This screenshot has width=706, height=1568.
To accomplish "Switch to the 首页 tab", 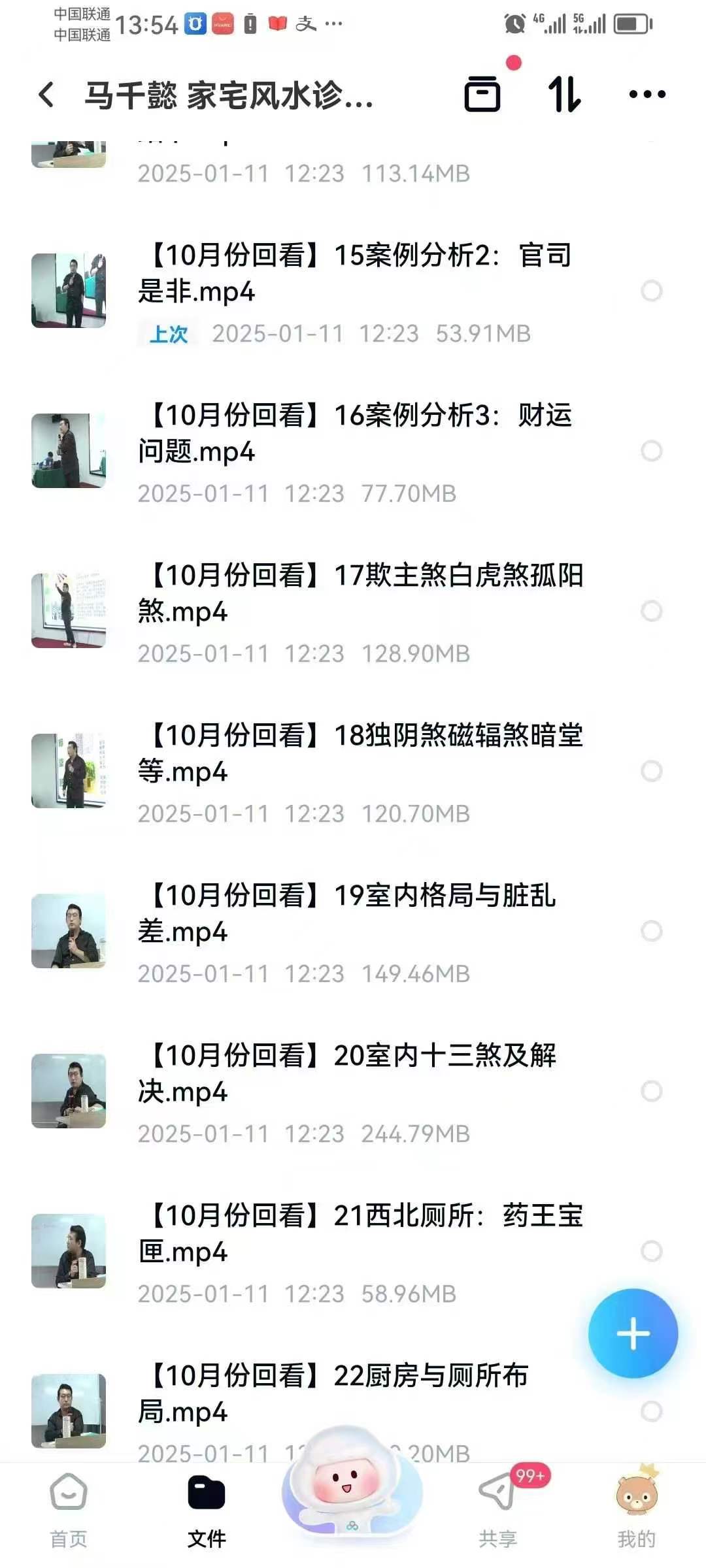I will point(69,1509).
